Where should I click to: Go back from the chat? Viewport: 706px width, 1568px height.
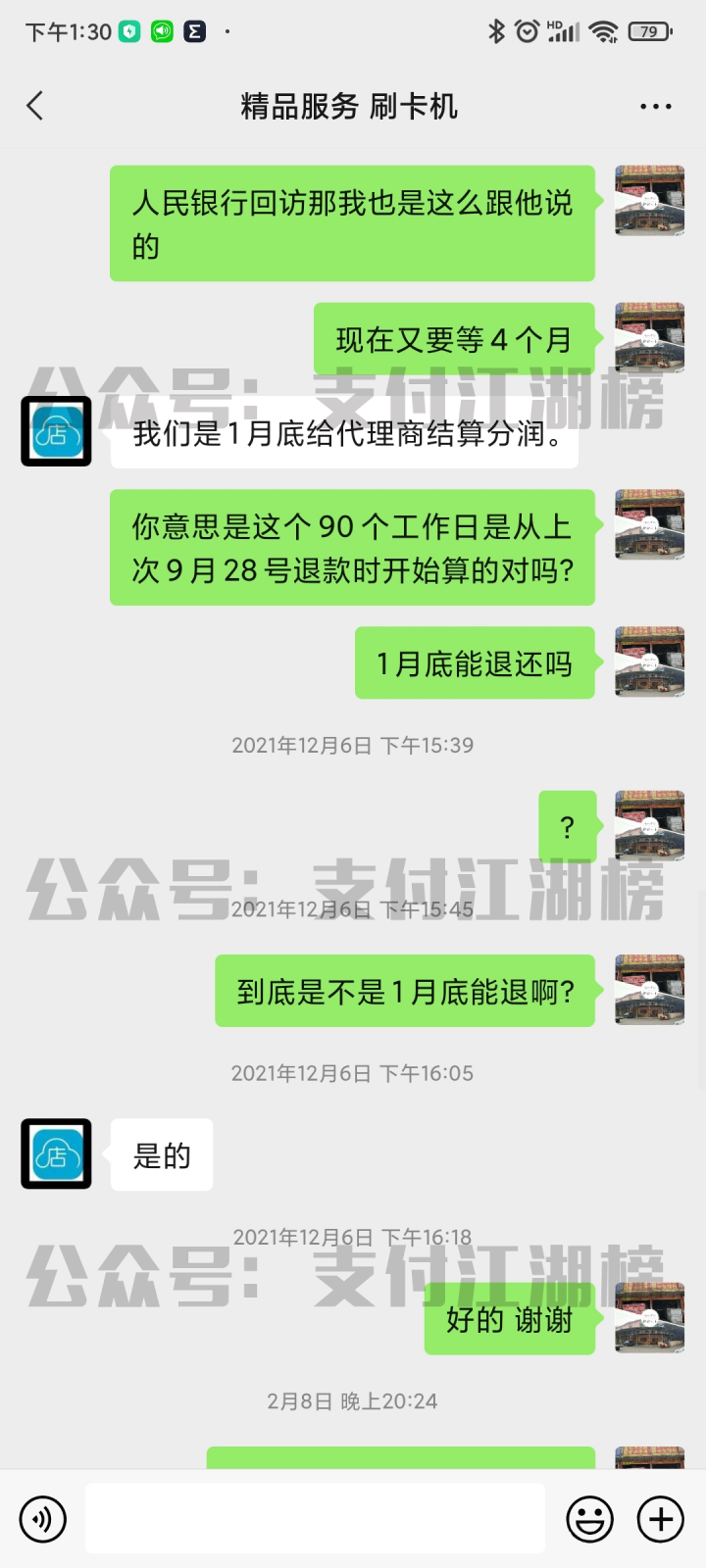(35, 106)
